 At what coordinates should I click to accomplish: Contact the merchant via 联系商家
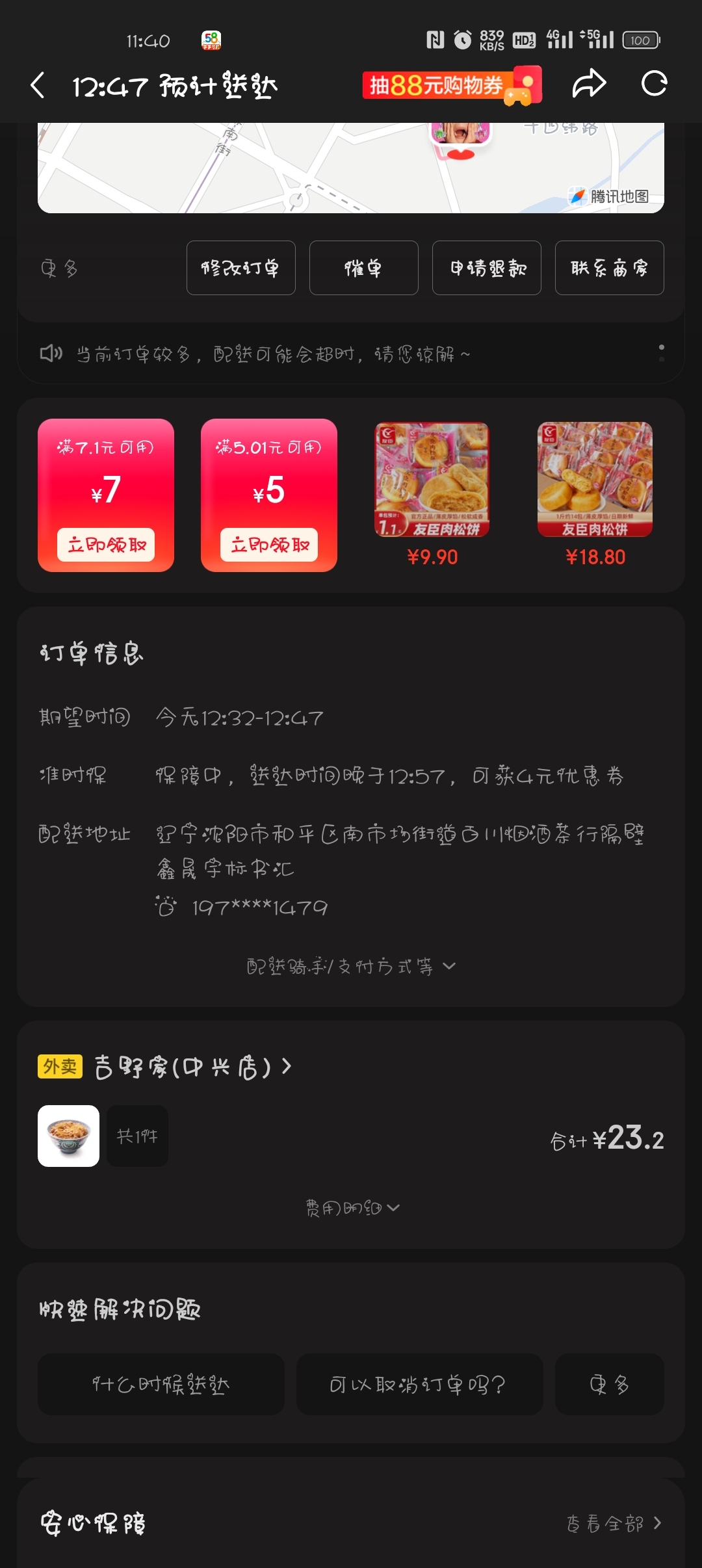coord(609,268)
